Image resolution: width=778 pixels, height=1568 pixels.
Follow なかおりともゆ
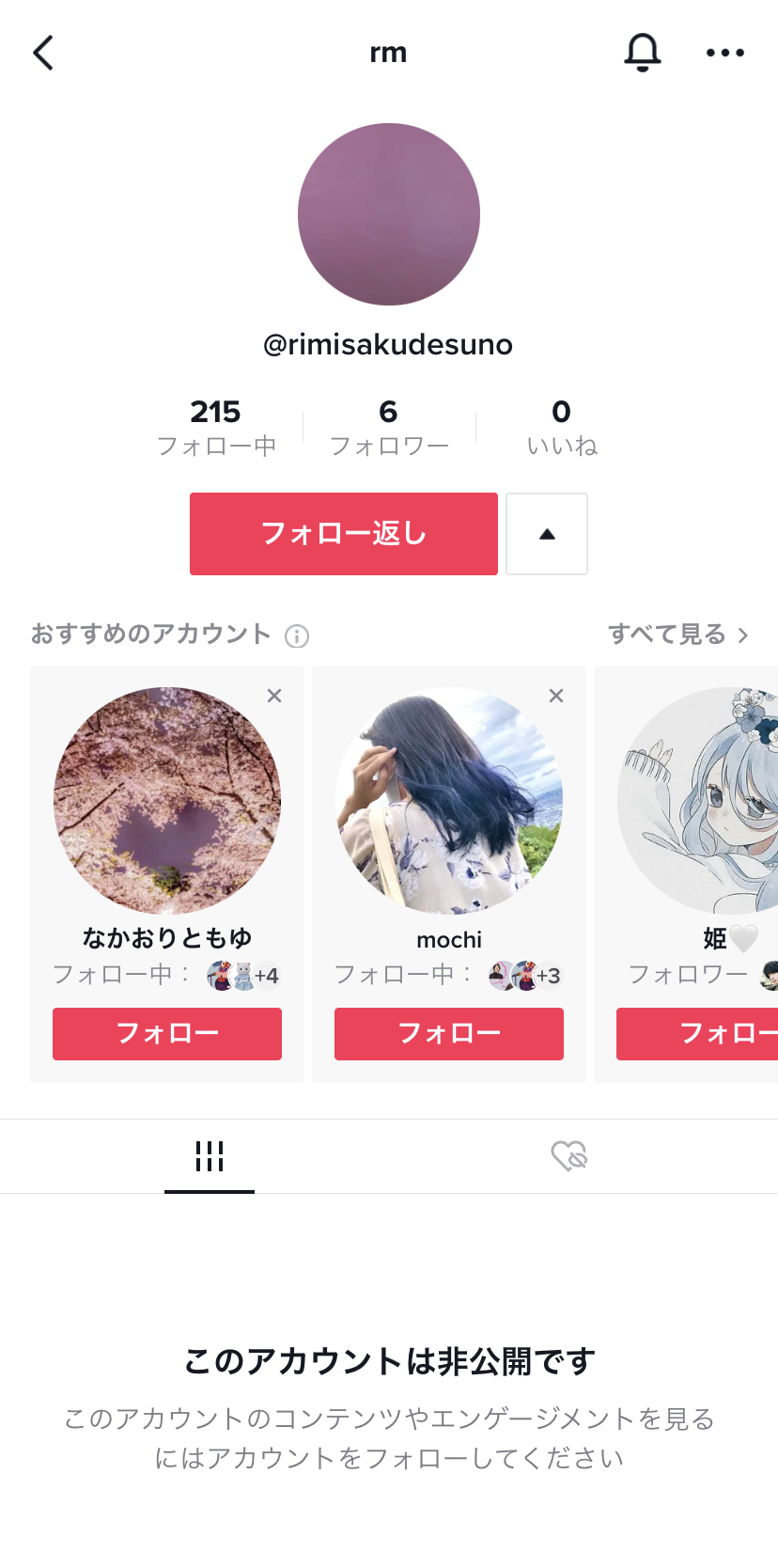(x=167, y=1034)
